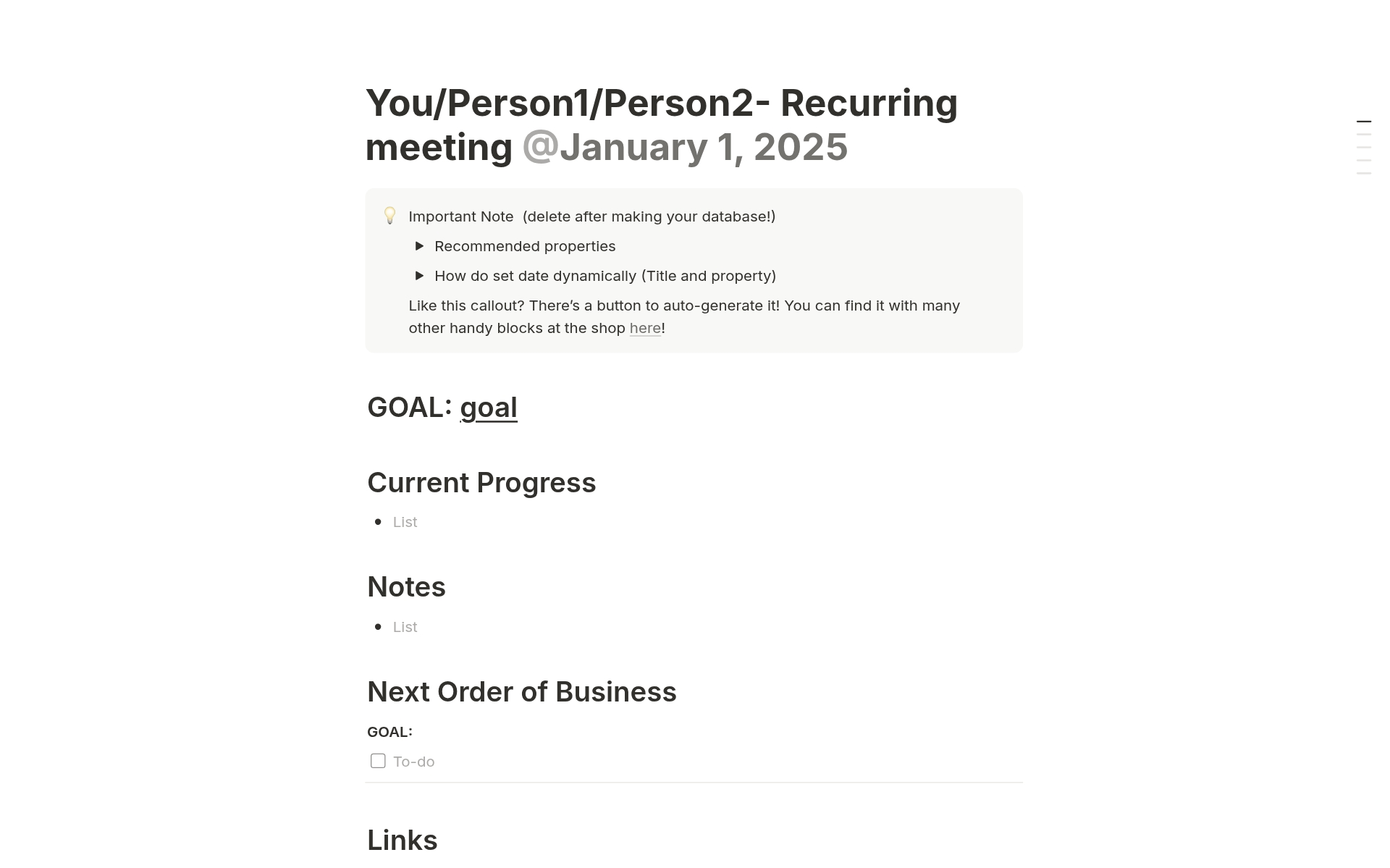The width and height of the screenshot is (1390, 868).
Task: Expand How do set date dynamically toggle
Action: click(419, 276)
